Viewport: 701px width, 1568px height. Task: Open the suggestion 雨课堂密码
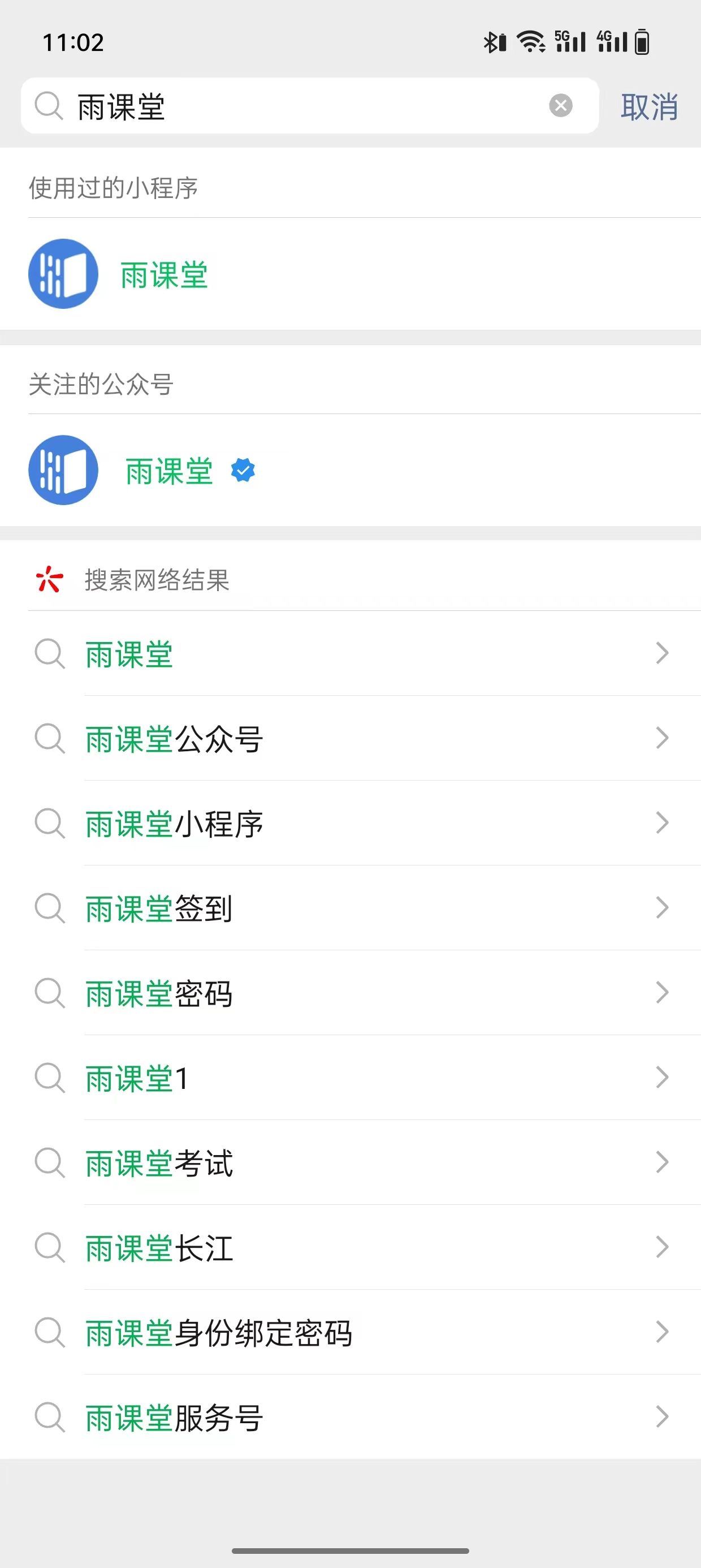point(350,993)
